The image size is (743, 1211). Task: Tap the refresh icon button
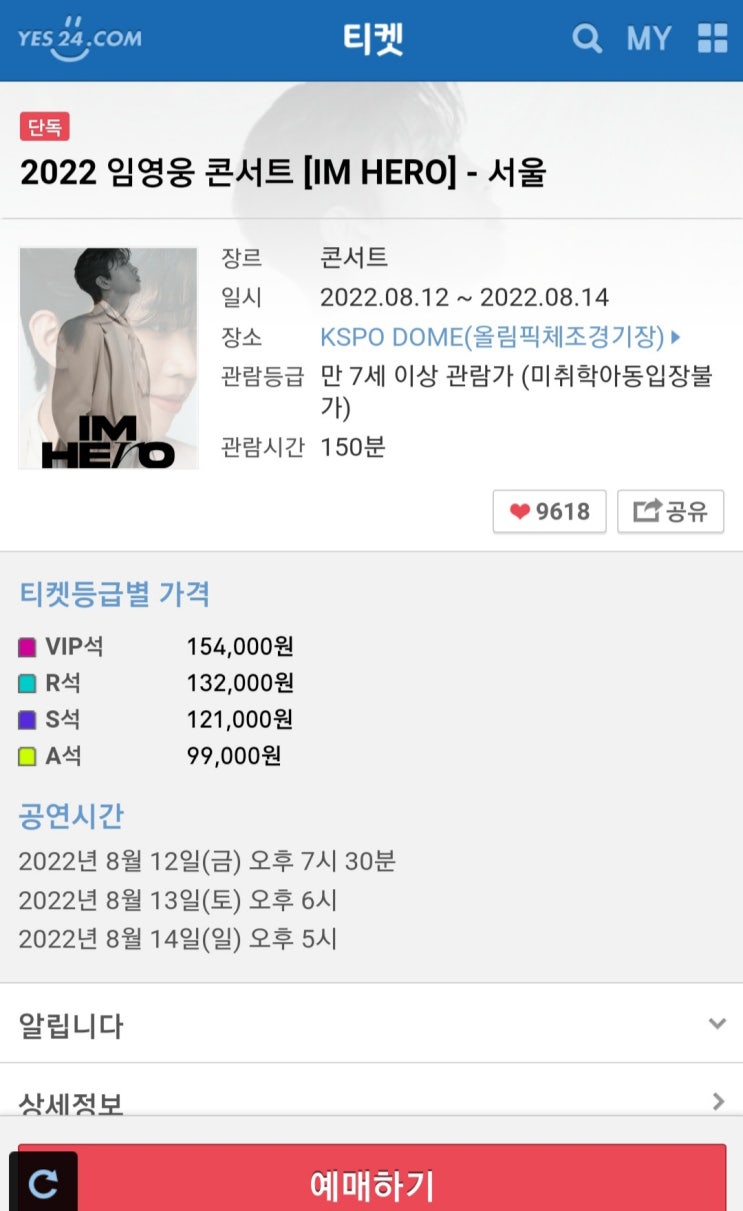pos(43,1183)
